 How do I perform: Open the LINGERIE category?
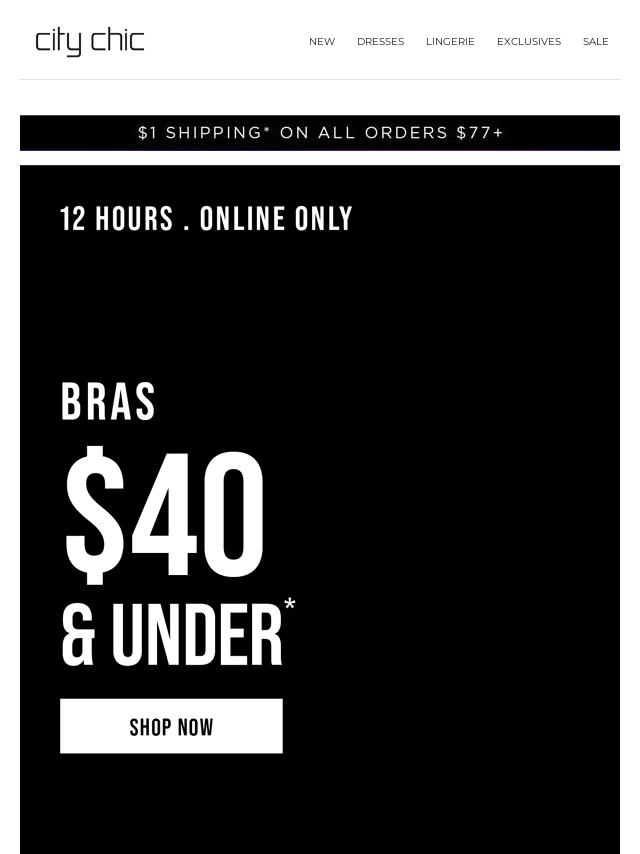point(450,42)
